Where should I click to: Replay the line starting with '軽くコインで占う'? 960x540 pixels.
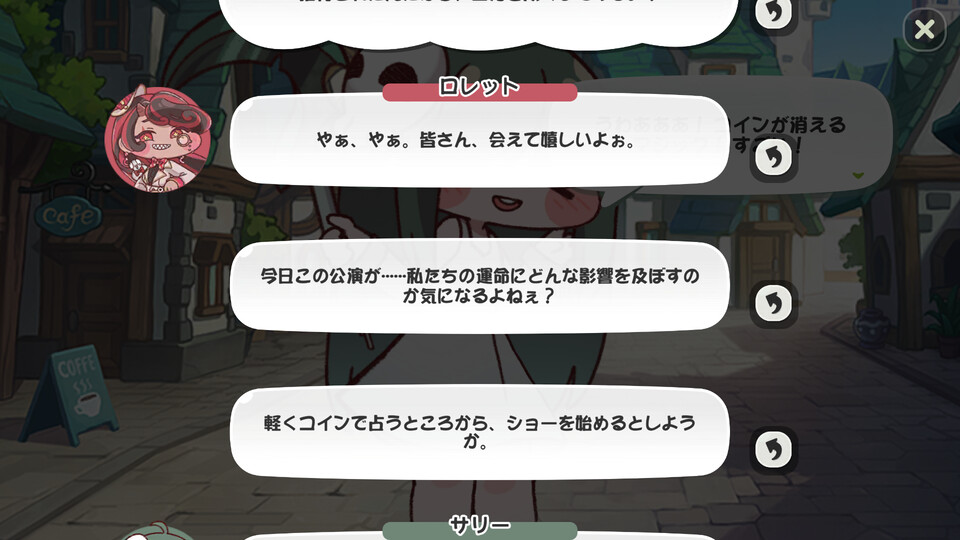[773, 450]
